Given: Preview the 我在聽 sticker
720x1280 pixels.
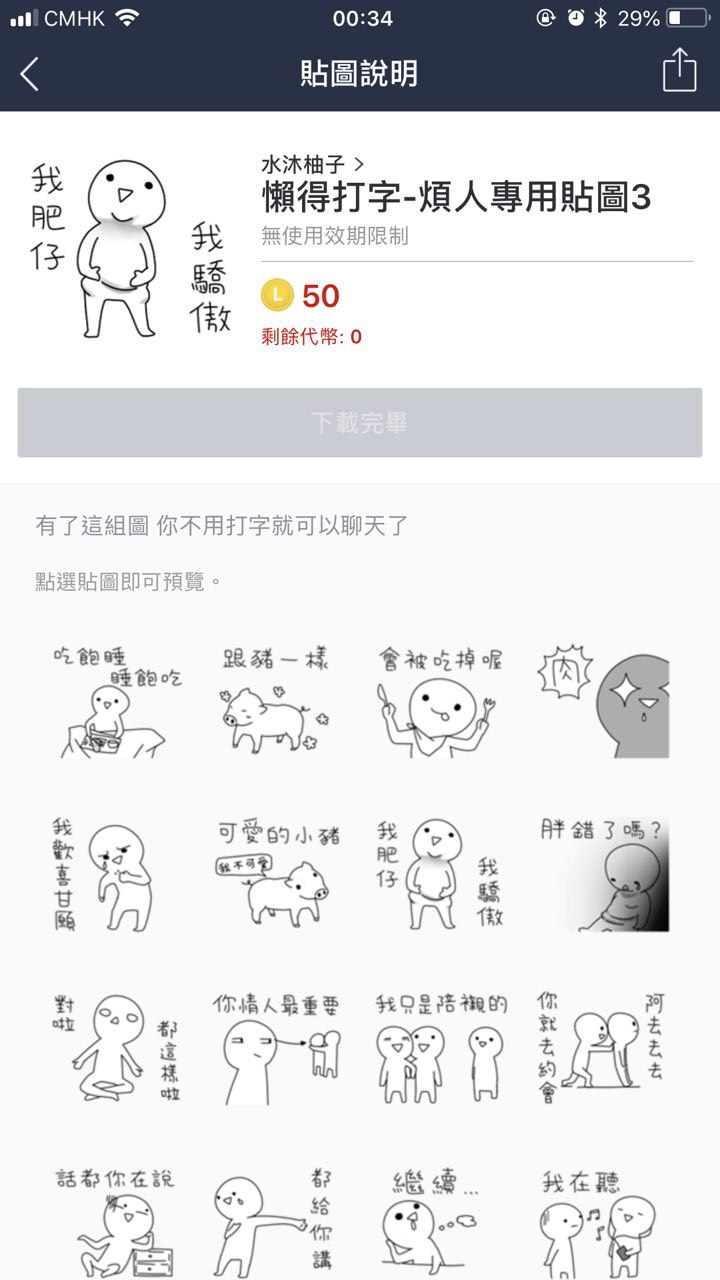Looking at the screenshot, I should 603,1222.
